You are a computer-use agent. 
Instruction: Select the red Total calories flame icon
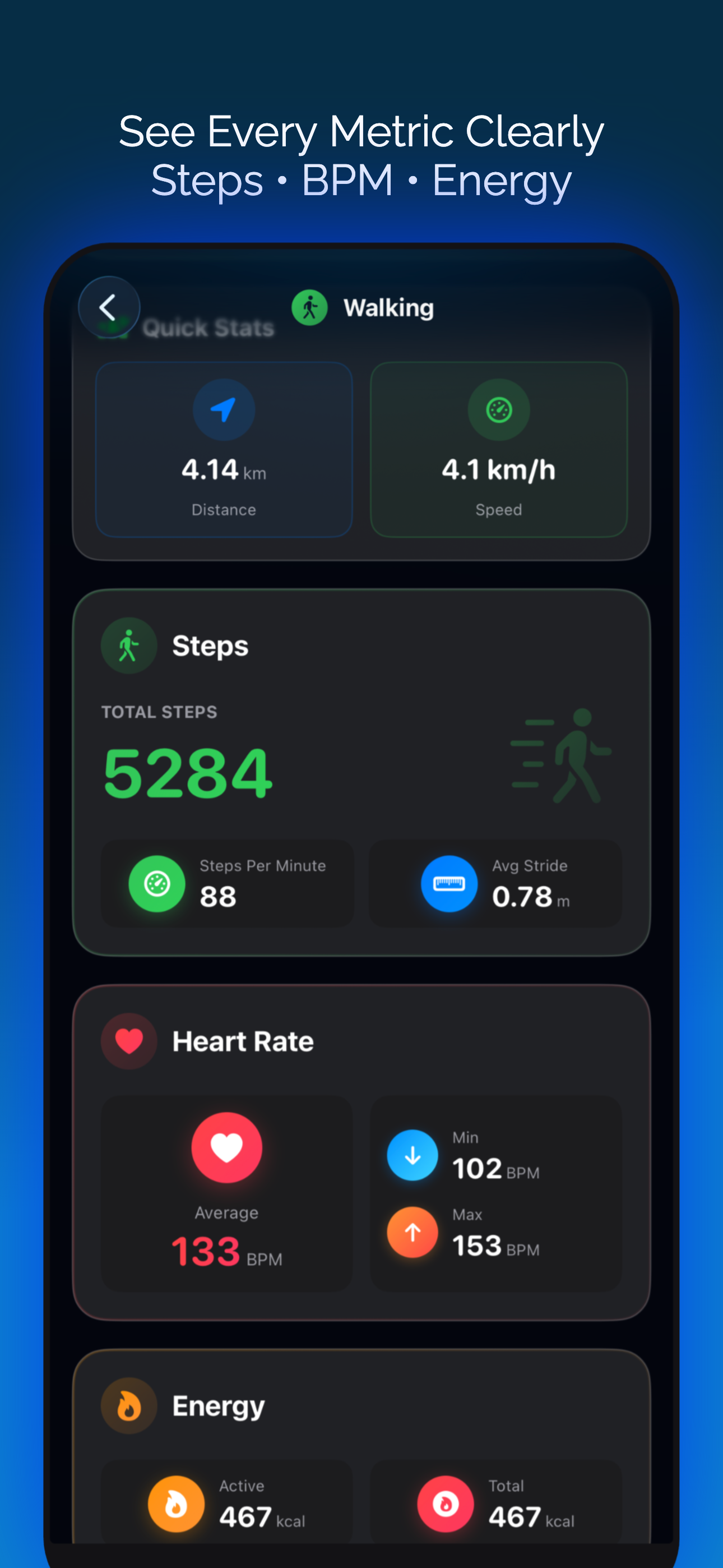pyautogui.click(x=446, y=1504)
